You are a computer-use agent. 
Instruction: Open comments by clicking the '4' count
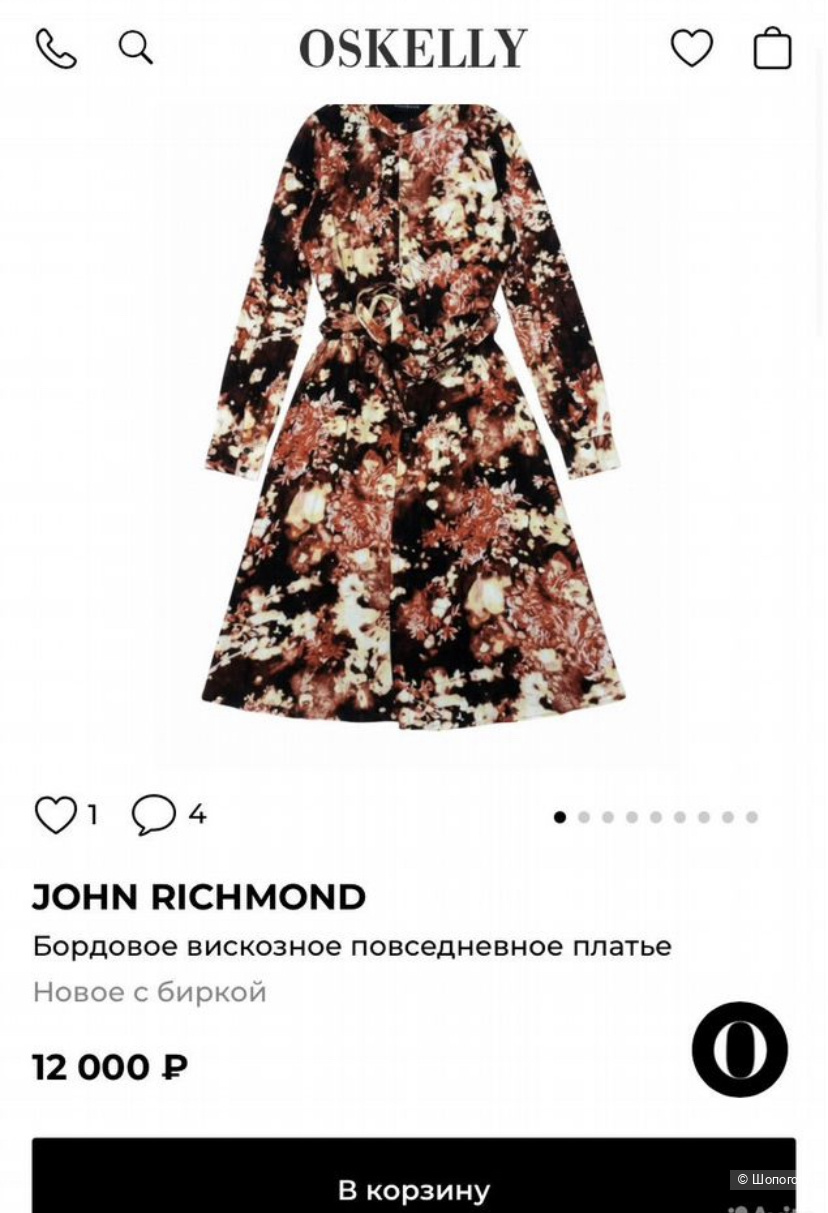[197, 814]
